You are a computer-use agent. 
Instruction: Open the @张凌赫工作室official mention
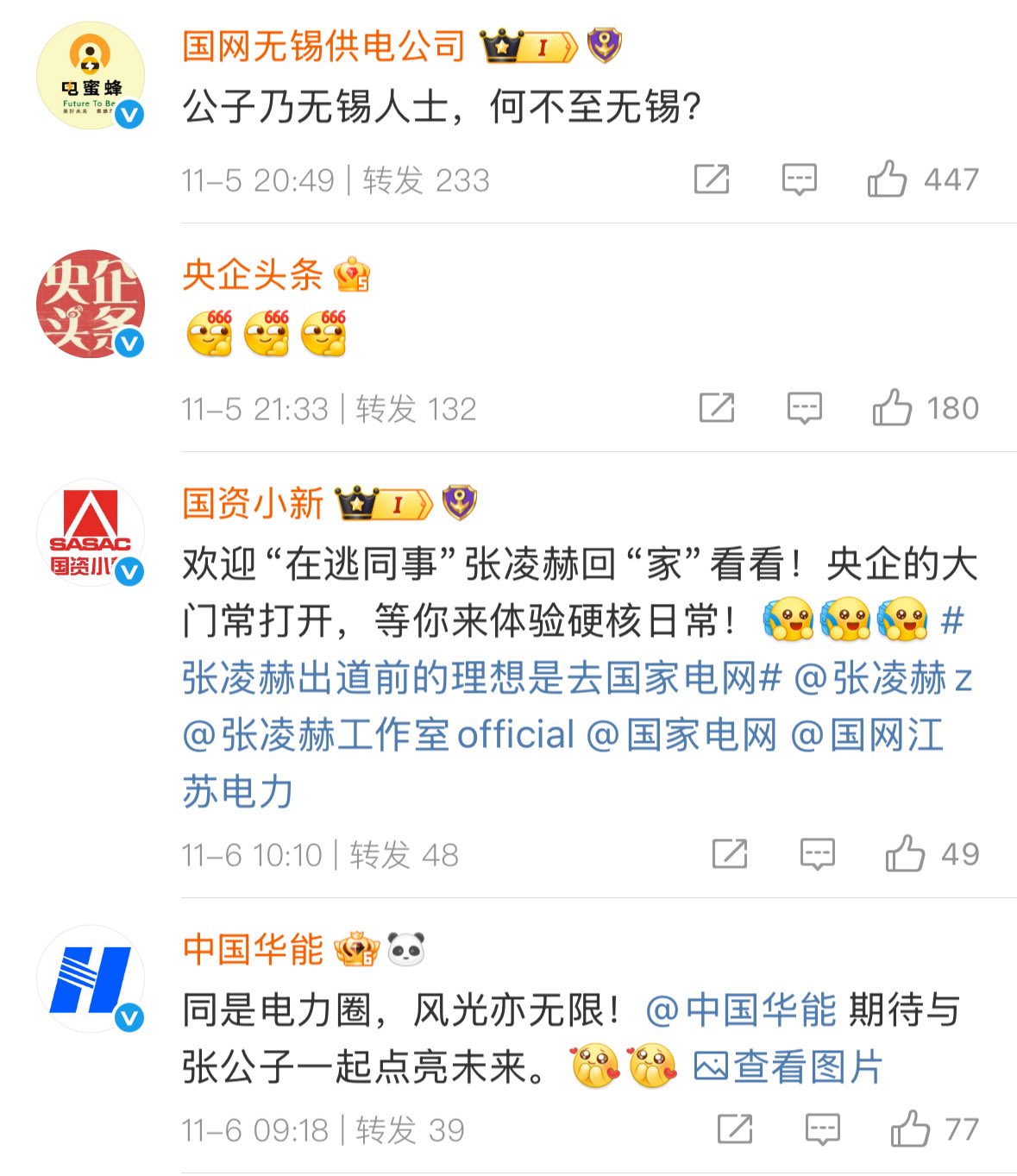click(x=378, y=735)
